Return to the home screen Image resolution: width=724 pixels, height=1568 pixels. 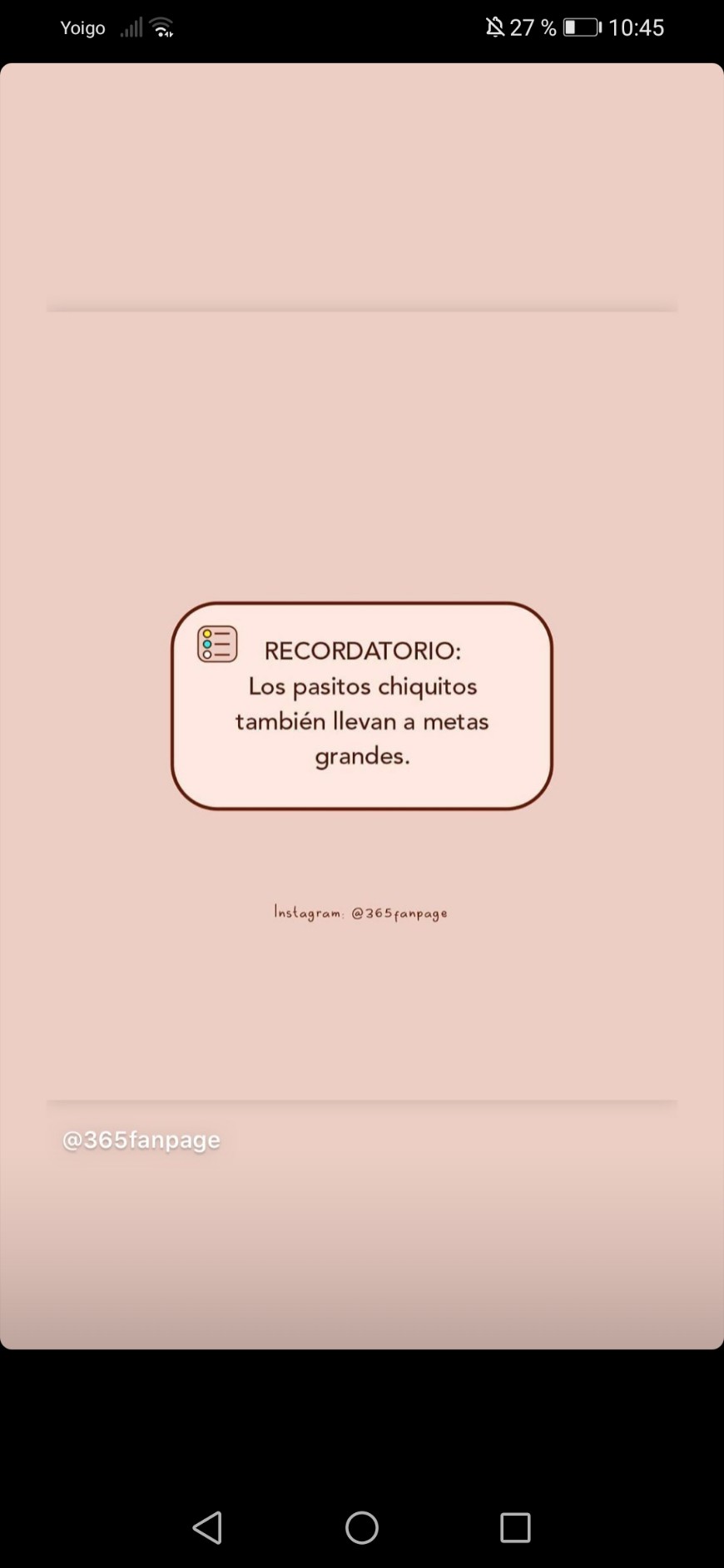(x=362, y=1527)
